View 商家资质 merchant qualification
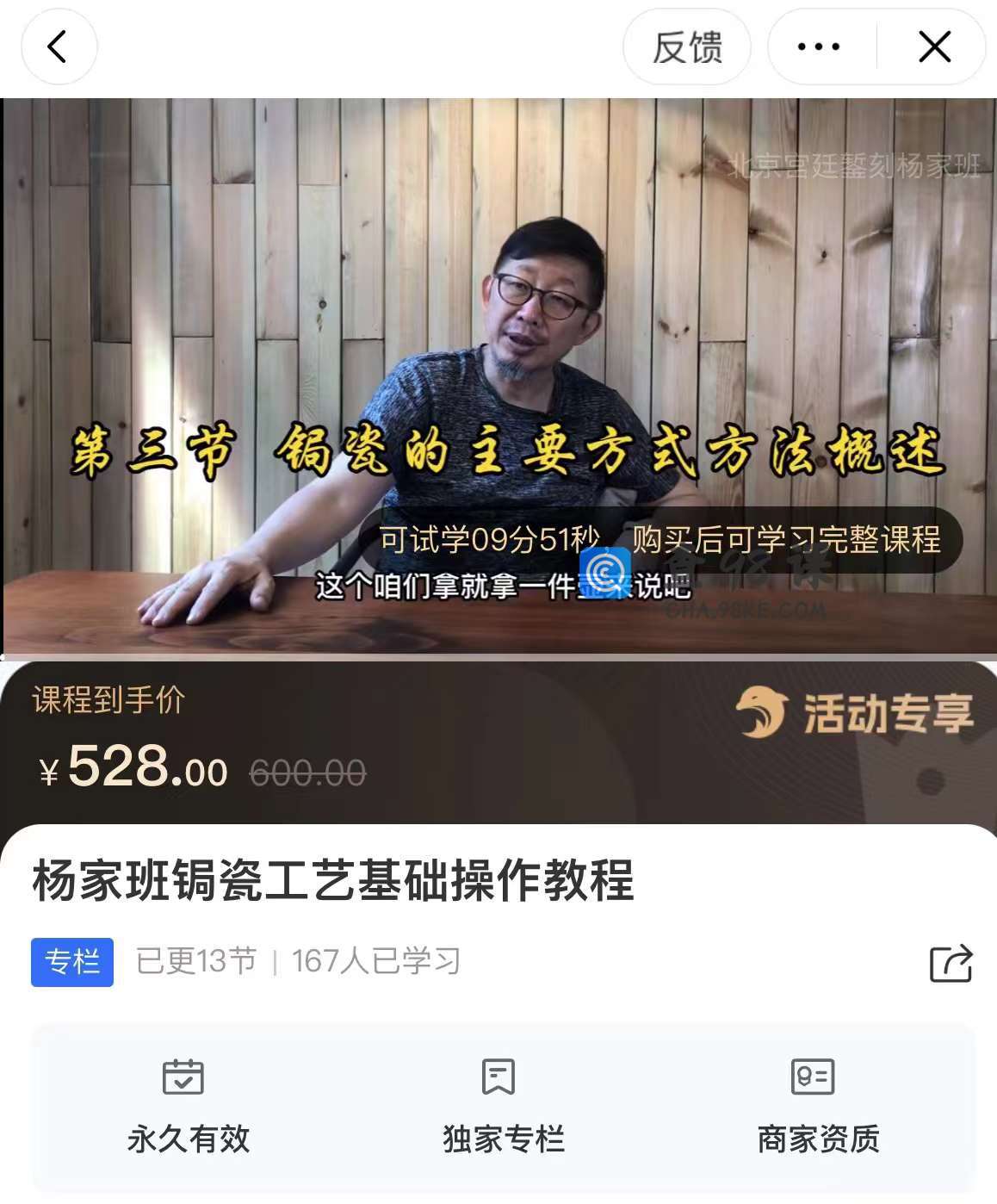Image resolution: width=997 pixels, height=1204 pixels. pos(817,1107)
